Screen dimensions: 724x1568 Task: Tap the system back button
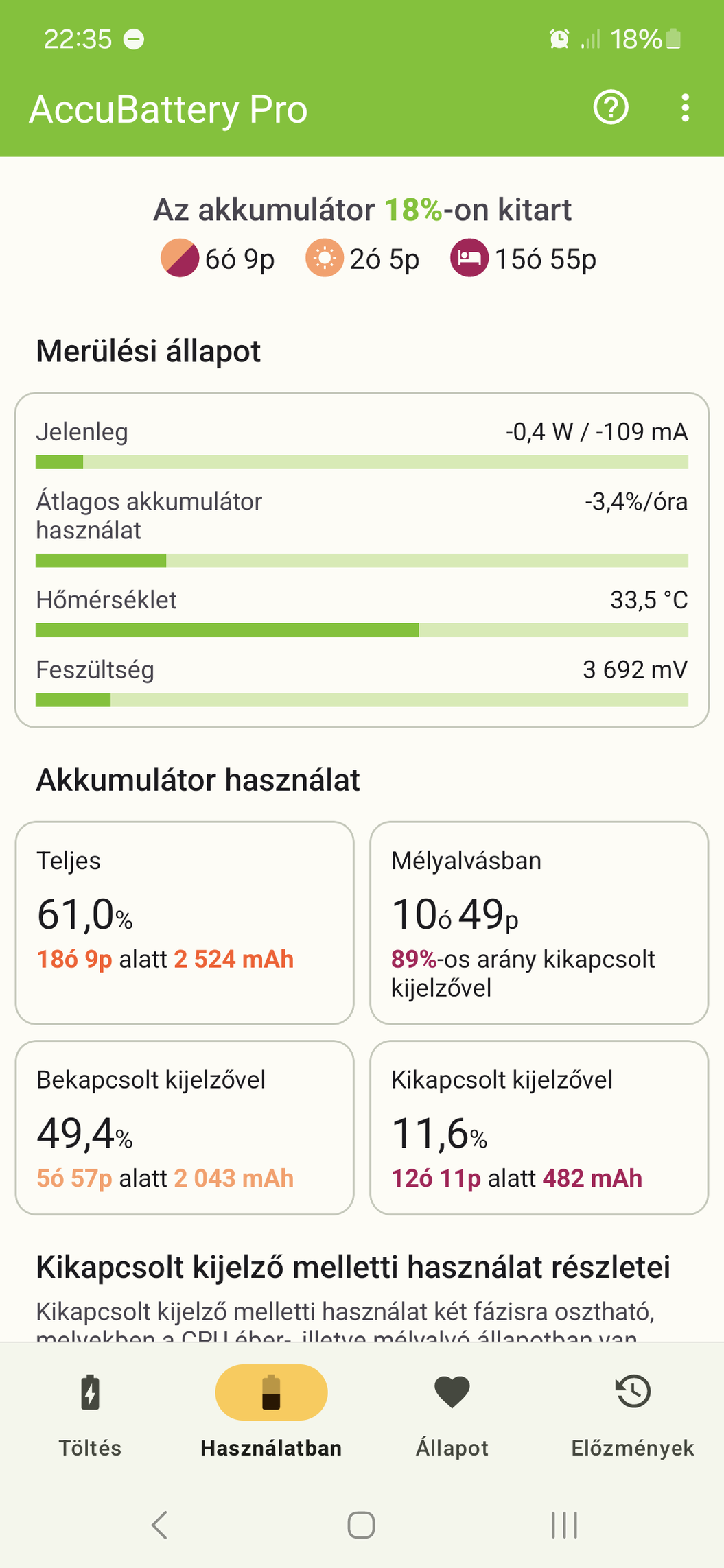click(160, 1525)
